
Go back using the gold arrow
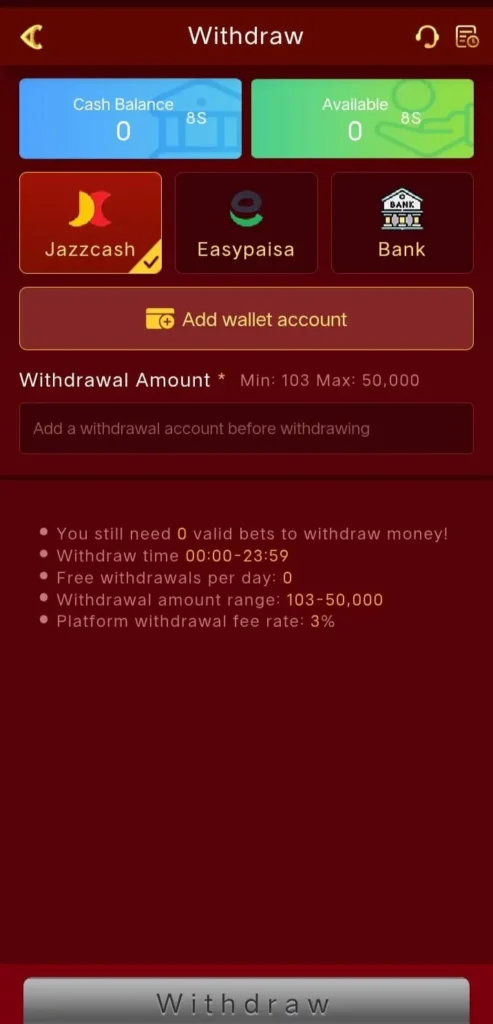pos(31,37)
